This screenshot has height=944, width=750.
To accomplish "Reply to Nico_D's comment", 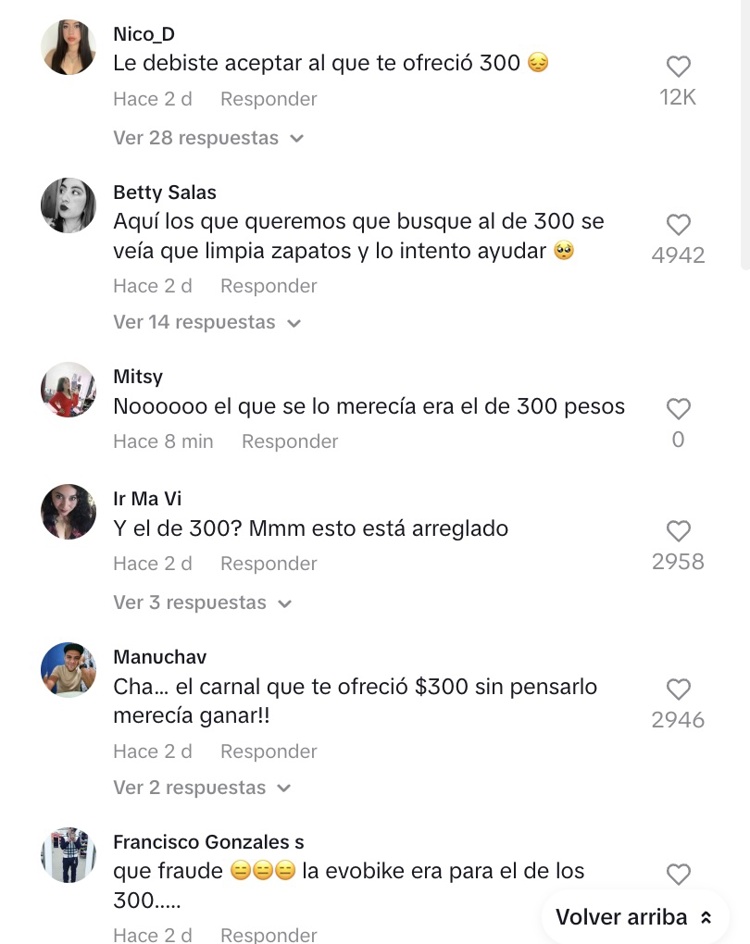I will 268,99.
